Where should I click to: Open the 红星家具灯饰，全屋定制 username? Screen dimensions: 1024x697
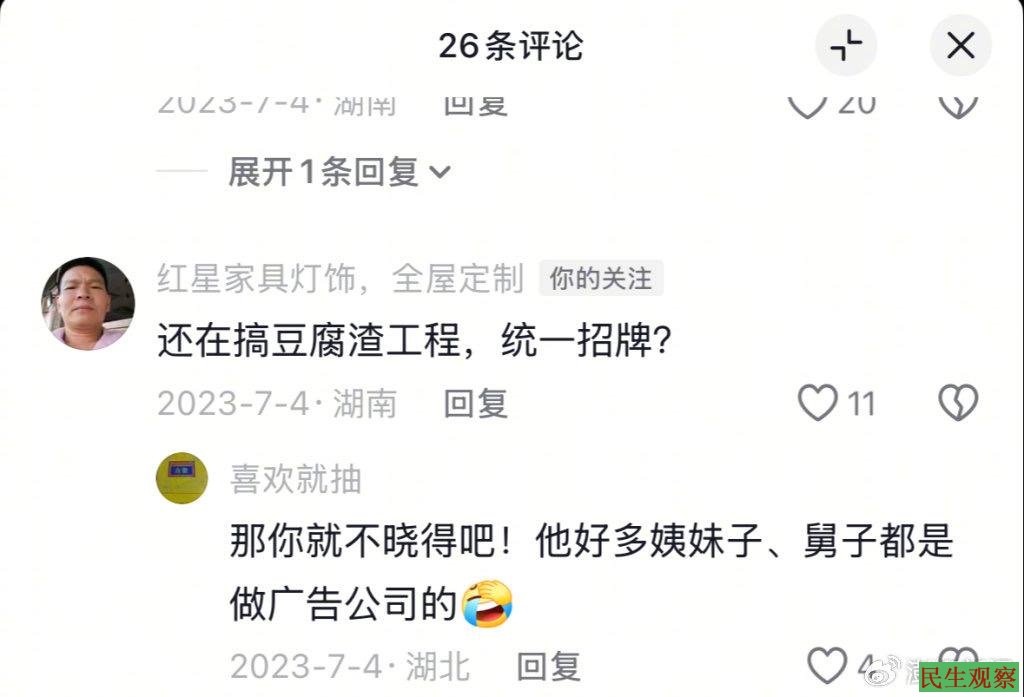point(340,280)
